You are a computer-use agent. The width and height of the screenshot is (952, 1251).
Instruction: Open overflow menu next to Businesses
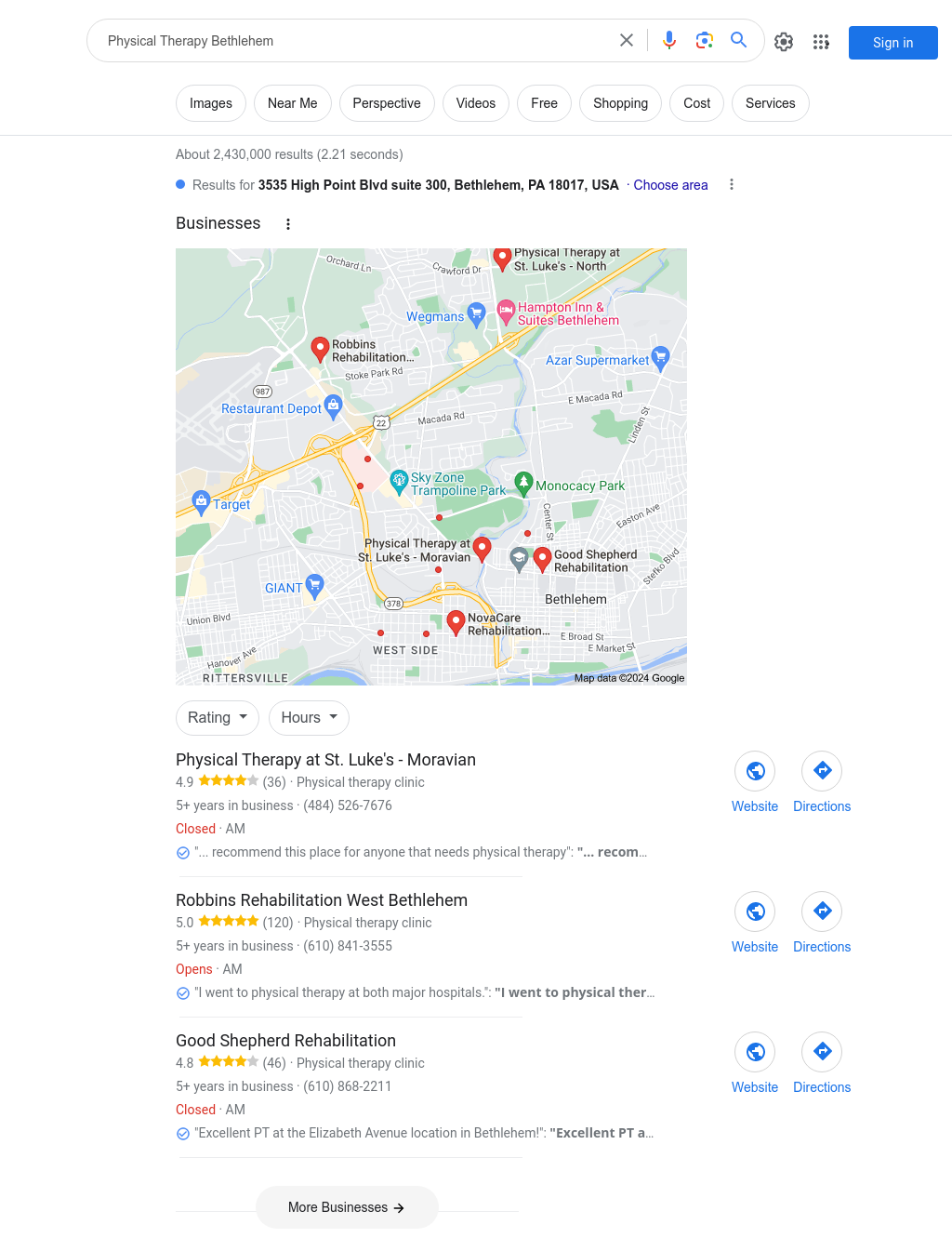coord(288,224)
